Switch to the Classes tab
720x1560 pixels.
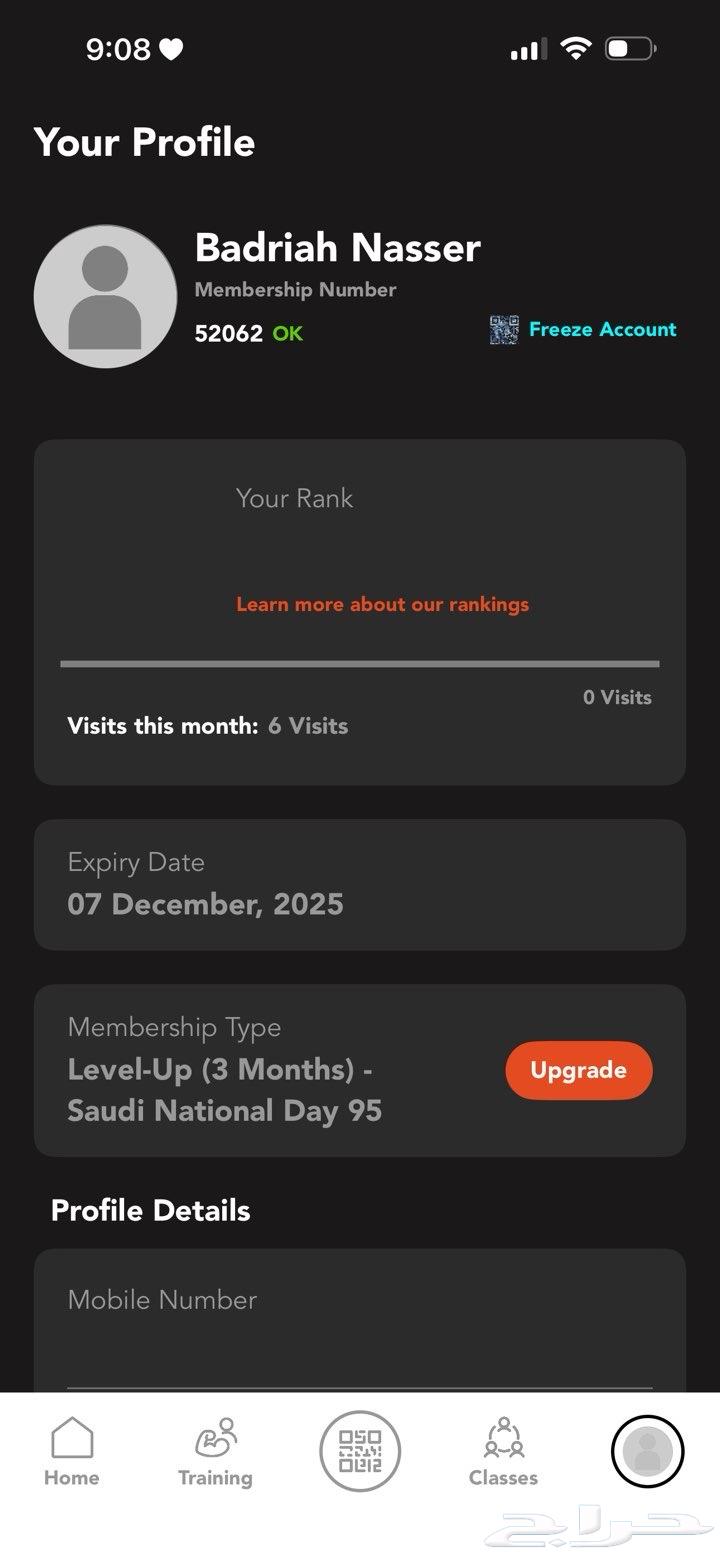coord(503,1451)
